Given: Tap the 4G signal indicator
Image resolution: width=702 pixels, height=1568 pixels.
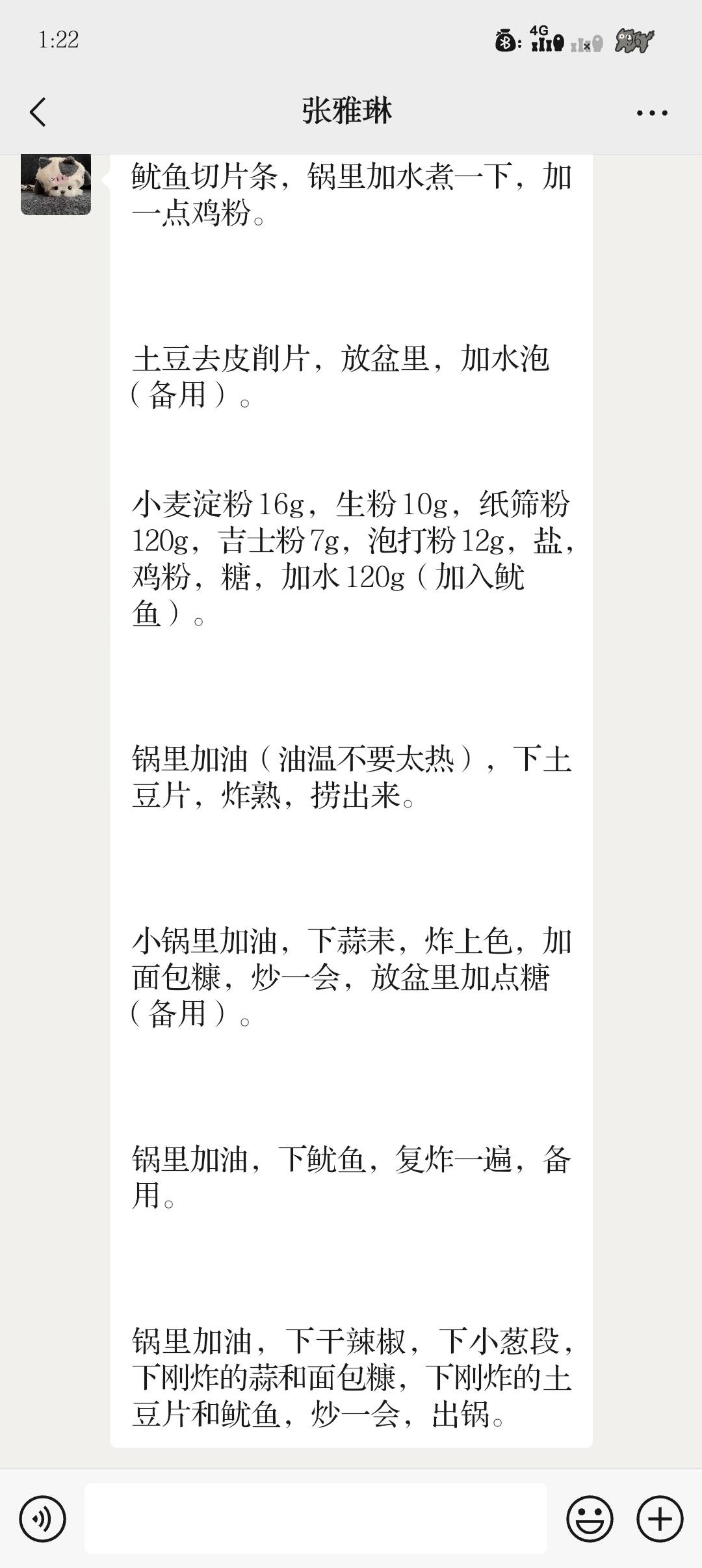Looking at the screenshot, I should pos(545,40).
